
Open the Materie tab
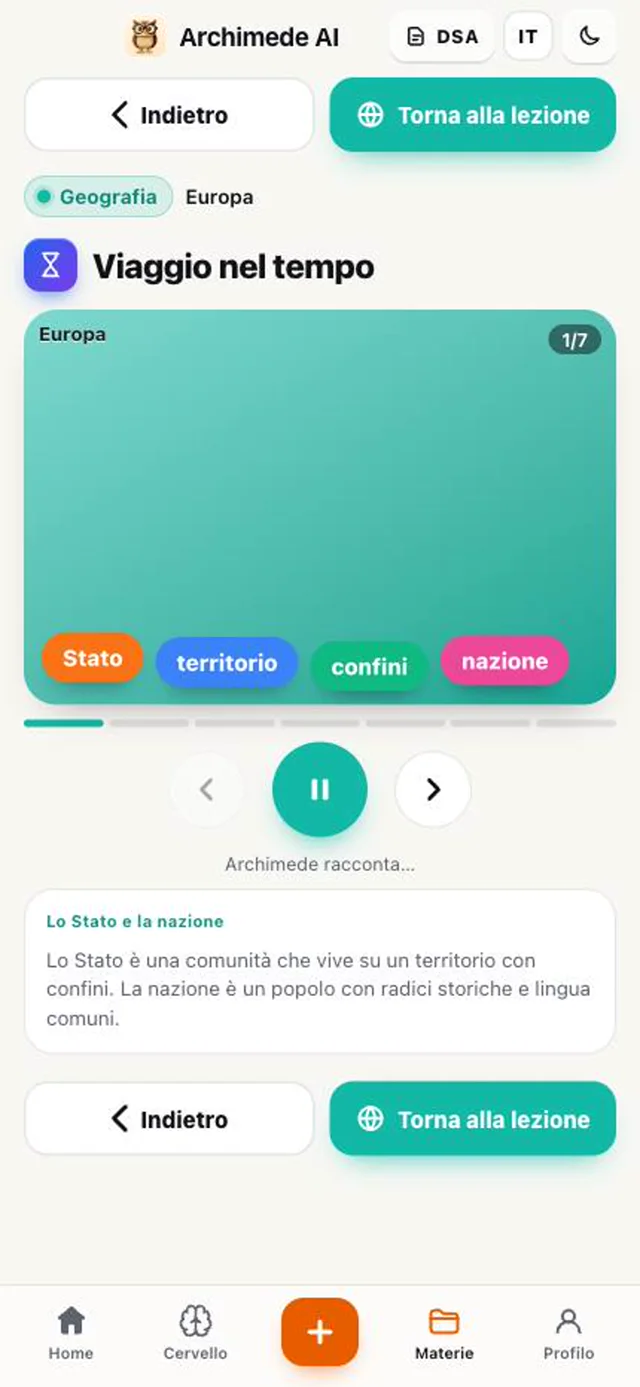[444, 1333]
